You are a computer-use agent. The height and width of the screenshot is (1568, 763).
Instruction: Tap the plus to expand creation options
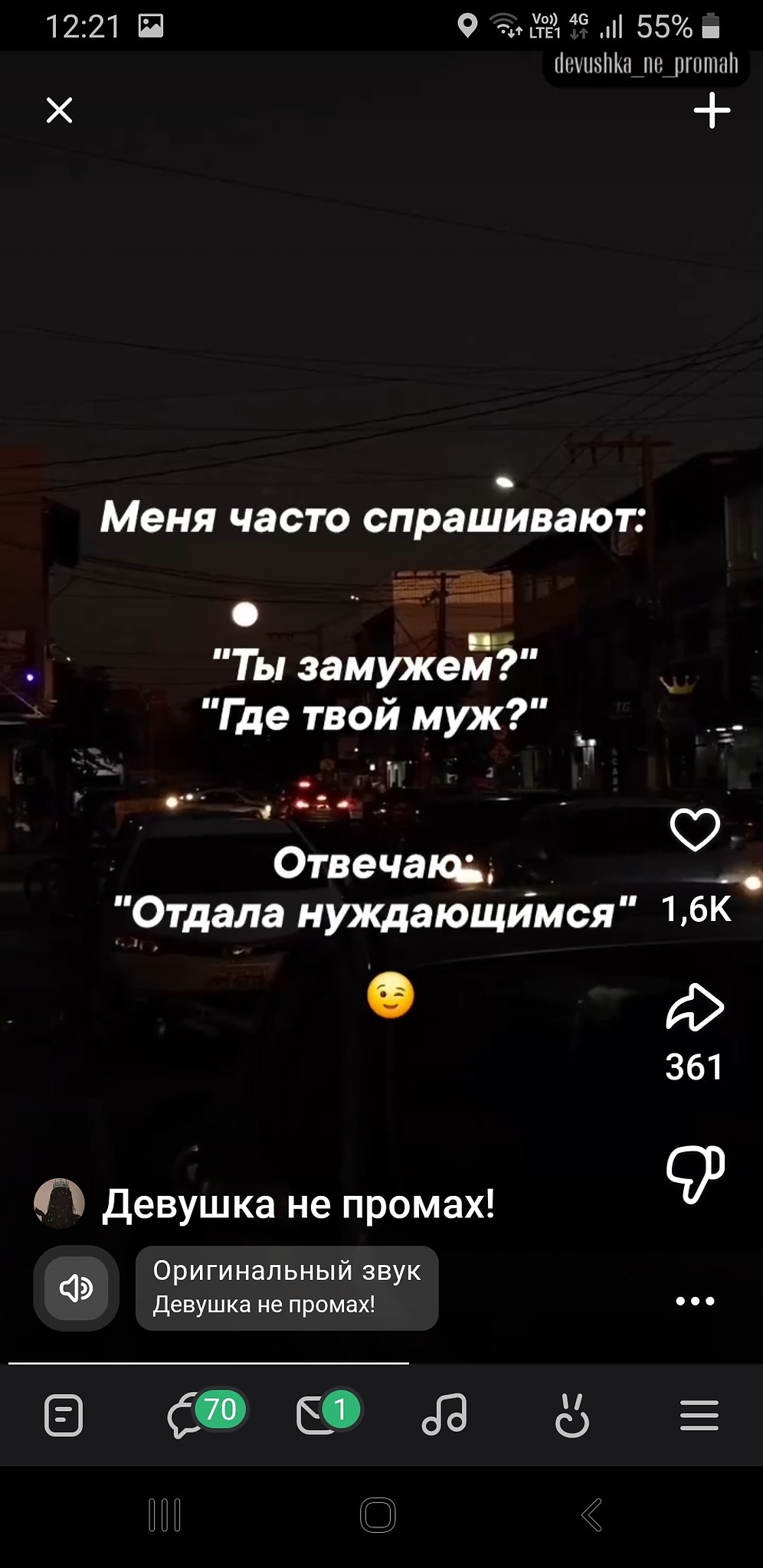pos(712,111)
